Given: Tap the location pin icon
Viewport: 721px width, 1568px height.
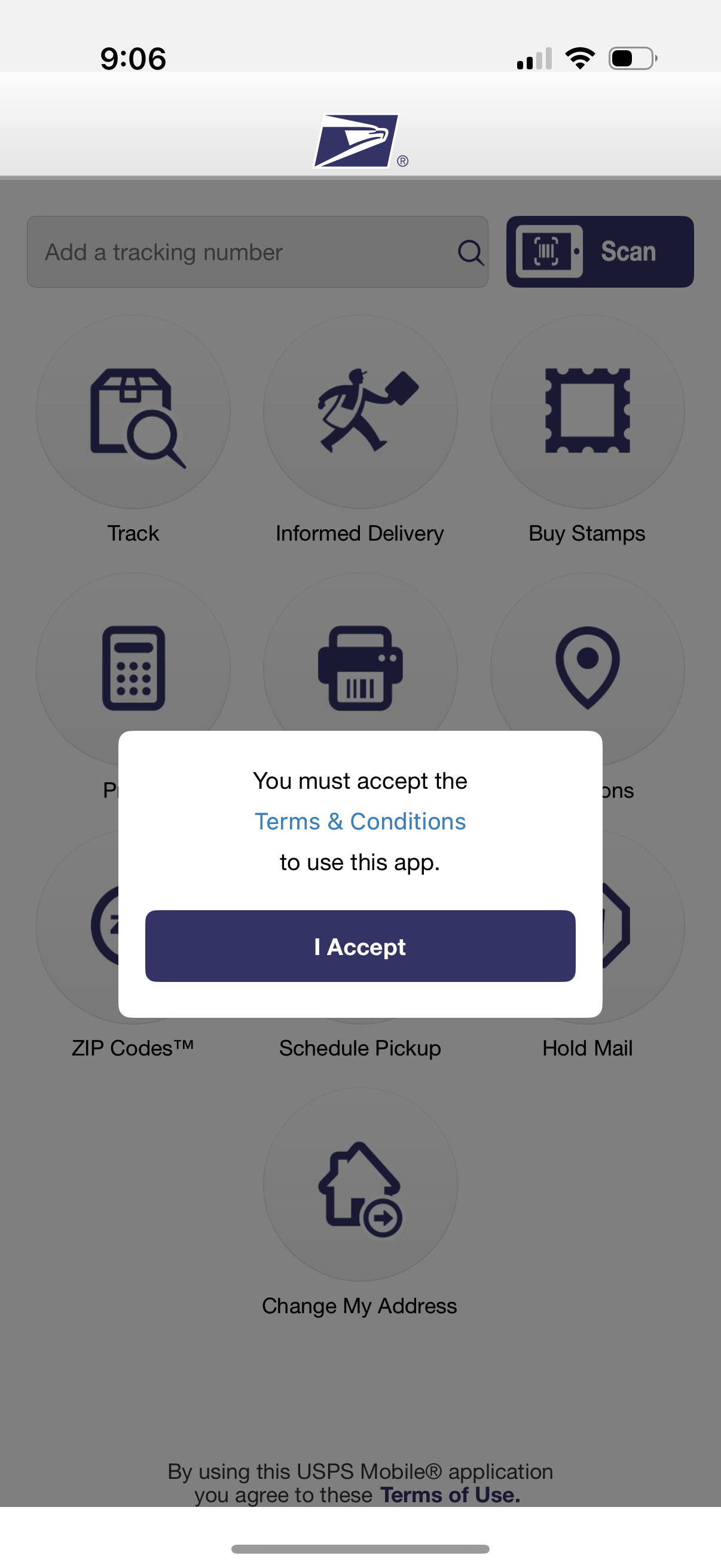Looking at the screenshot, I should (x=587, y=670).
